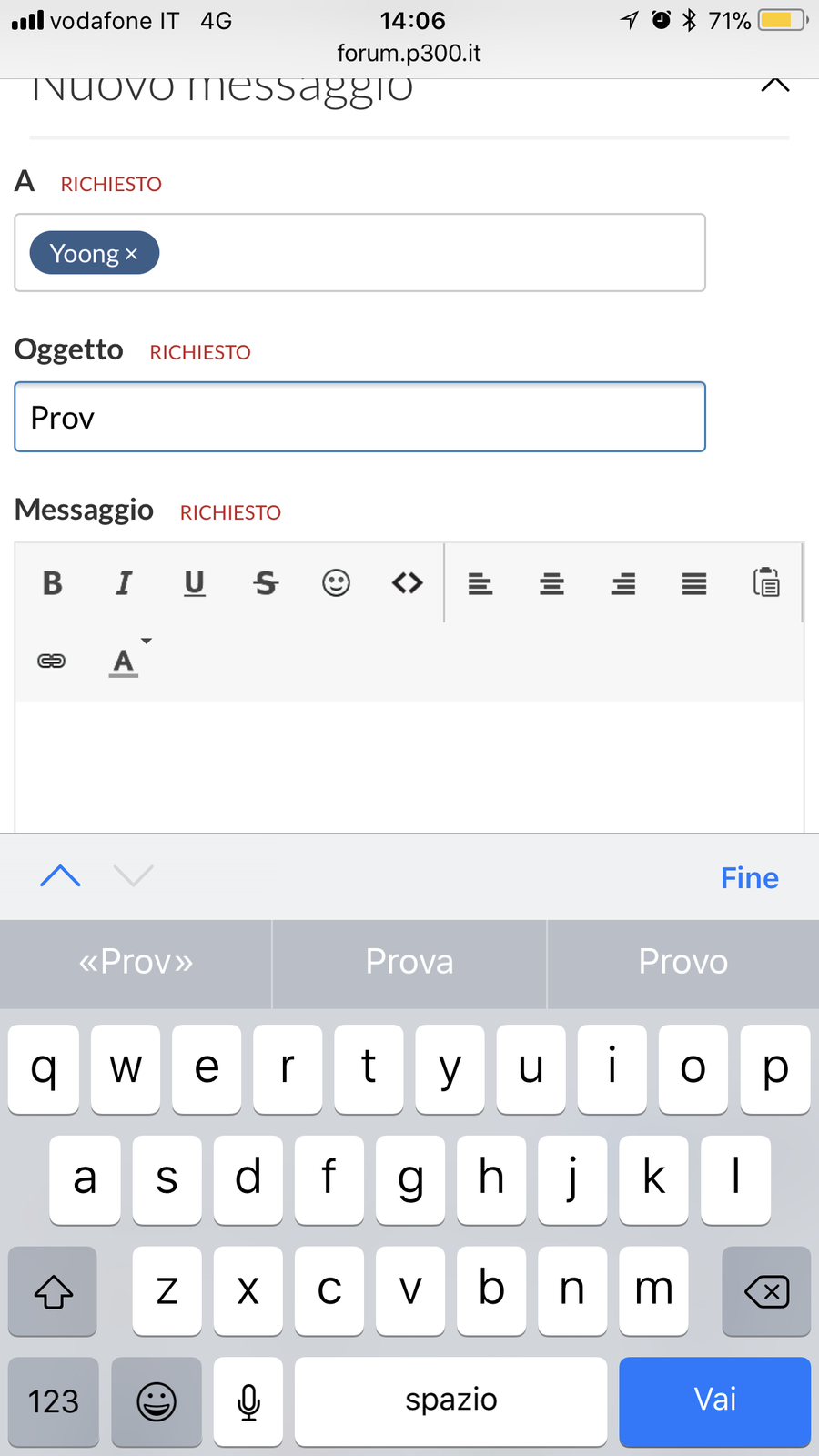Tap Fine to dismiss keyboard
Screen dimensions: 819x1456
click(749, 878)
